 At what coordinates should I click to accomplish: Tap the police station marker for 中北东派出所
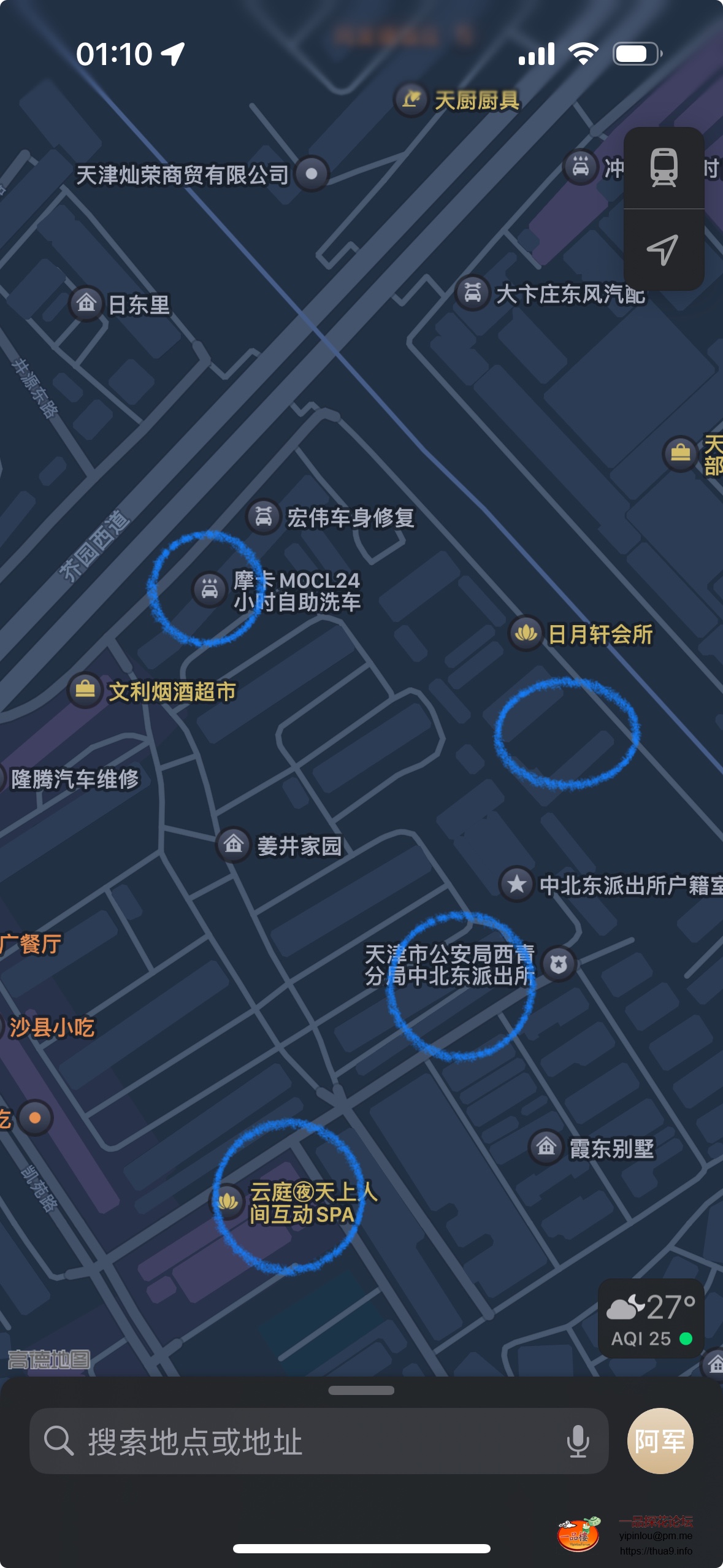pos(558,964)
